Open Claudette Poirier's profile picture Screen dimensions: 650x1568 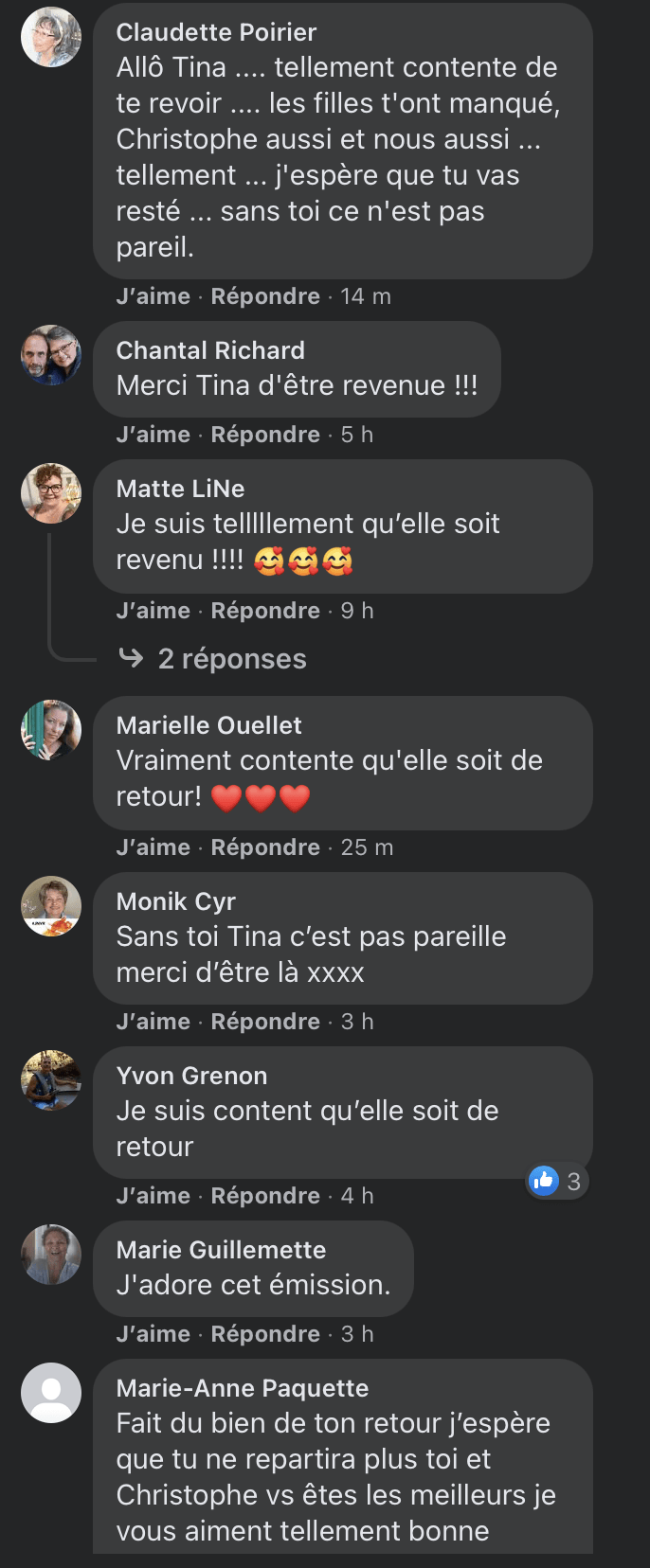pyautogui.click(x=51, y=37)
